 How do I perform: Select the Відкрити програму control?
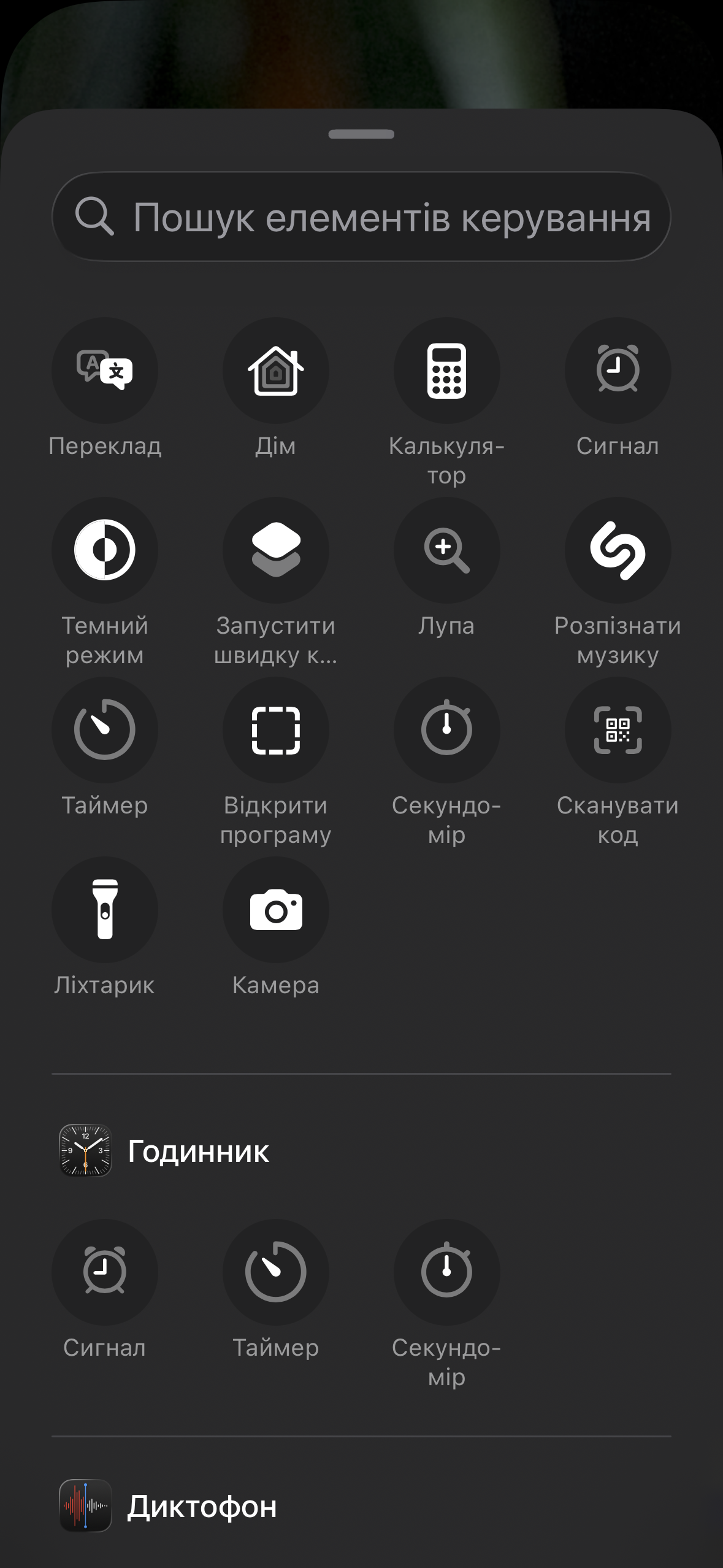coord(275,730)
